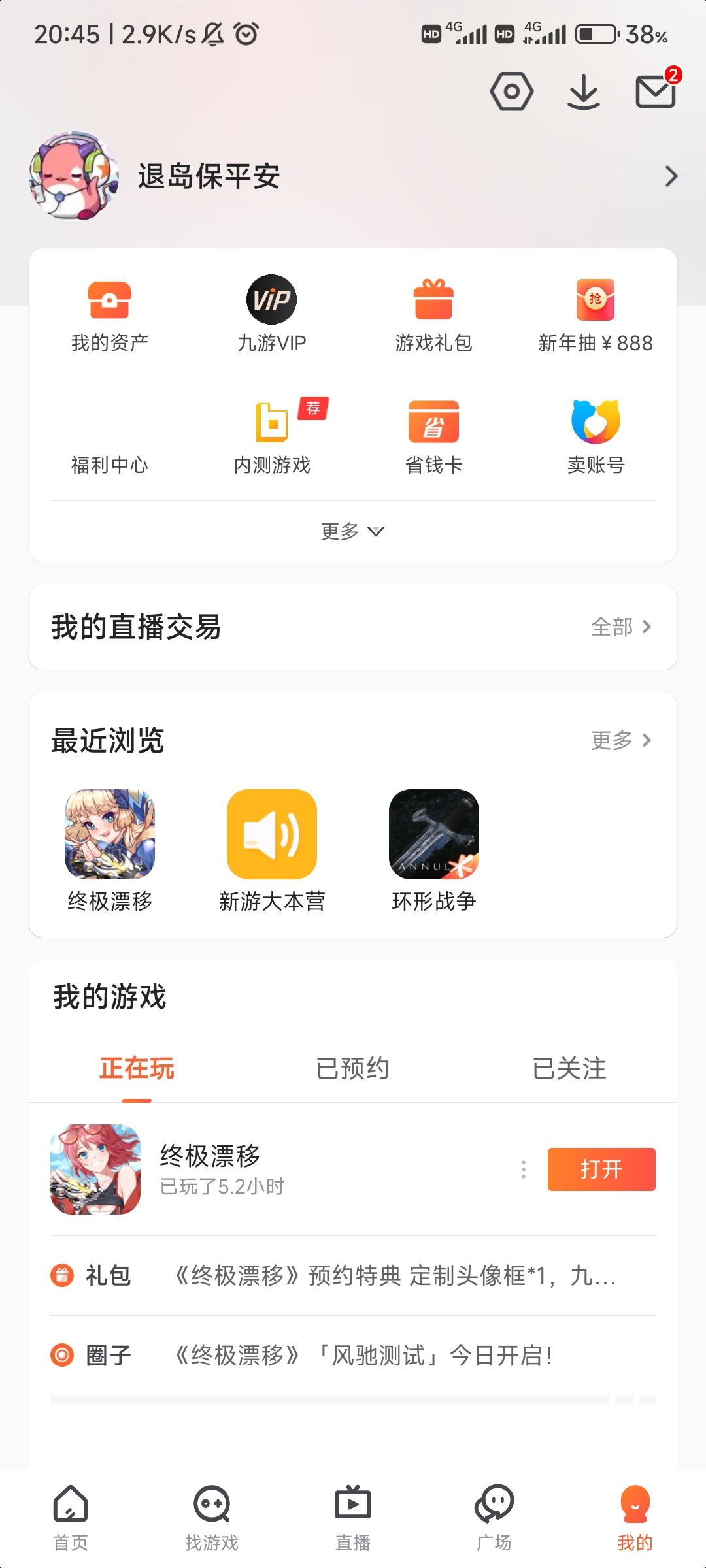
Task: Switch to the 已预约 tab
Action: (x=352, y=1069)
